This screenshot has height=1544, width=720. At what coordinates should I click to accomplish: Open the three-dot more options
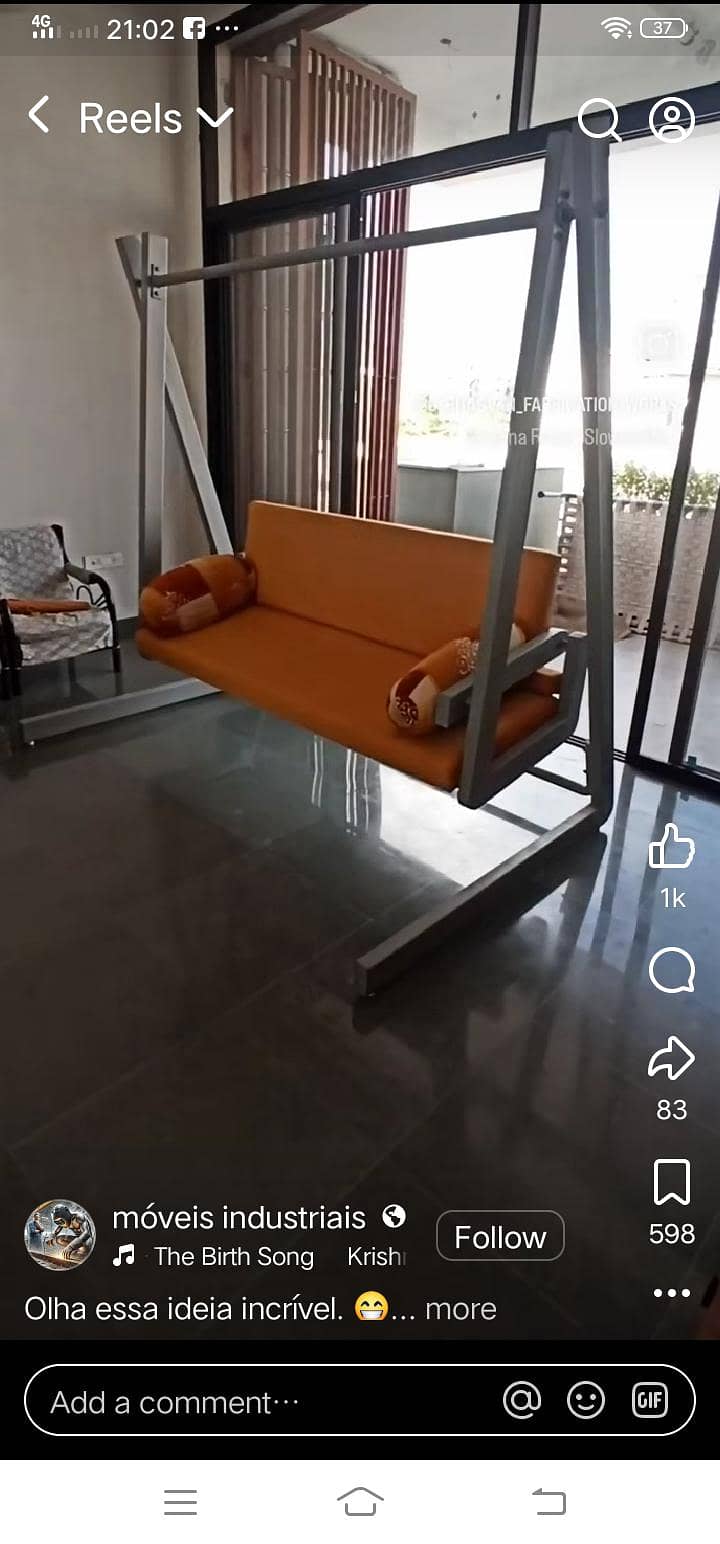[671, 1293]
